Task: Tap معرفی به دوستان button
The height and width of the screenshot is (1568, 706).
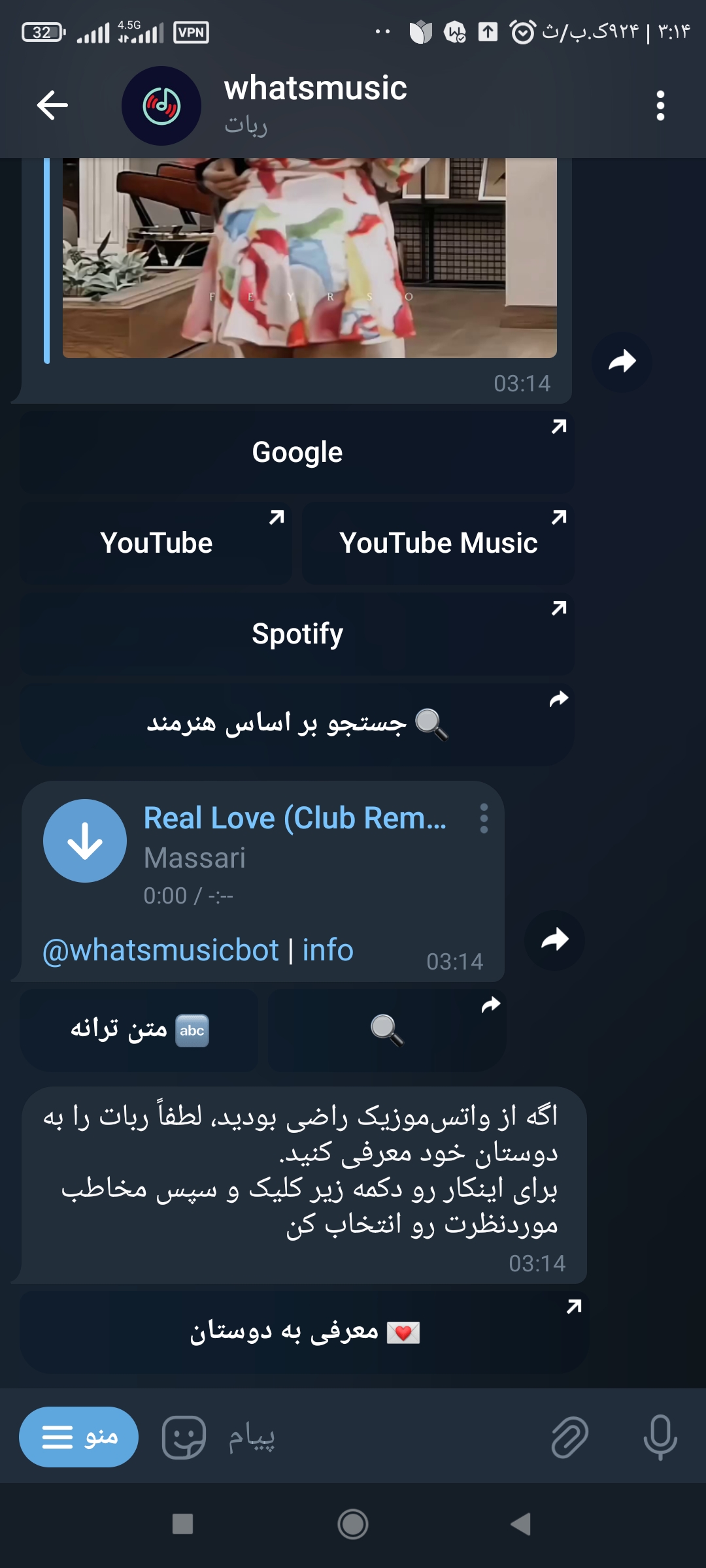Action: [304, 1331]
